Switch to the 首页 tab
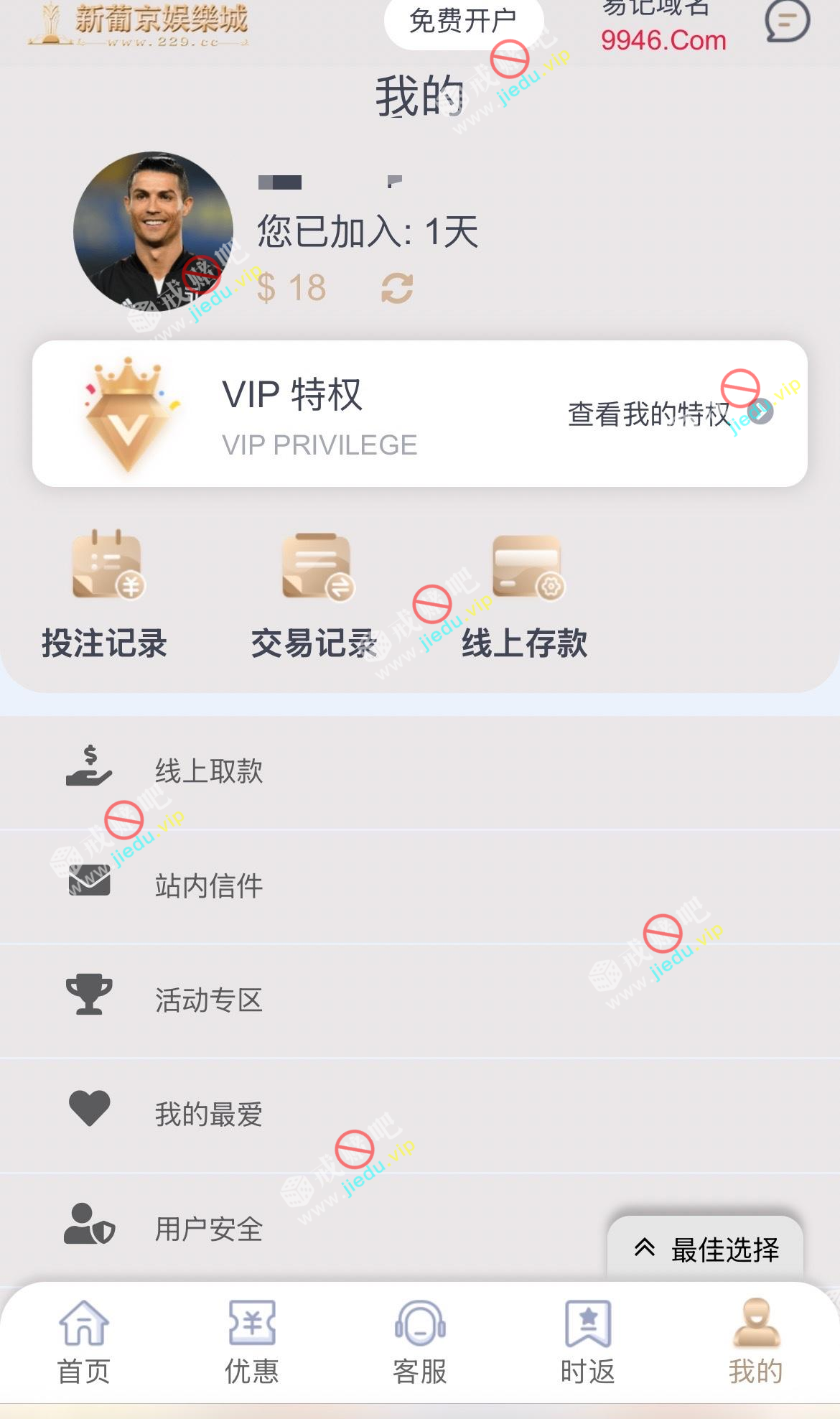Screen dimensions: 840x1419 tap(84, 1341)
